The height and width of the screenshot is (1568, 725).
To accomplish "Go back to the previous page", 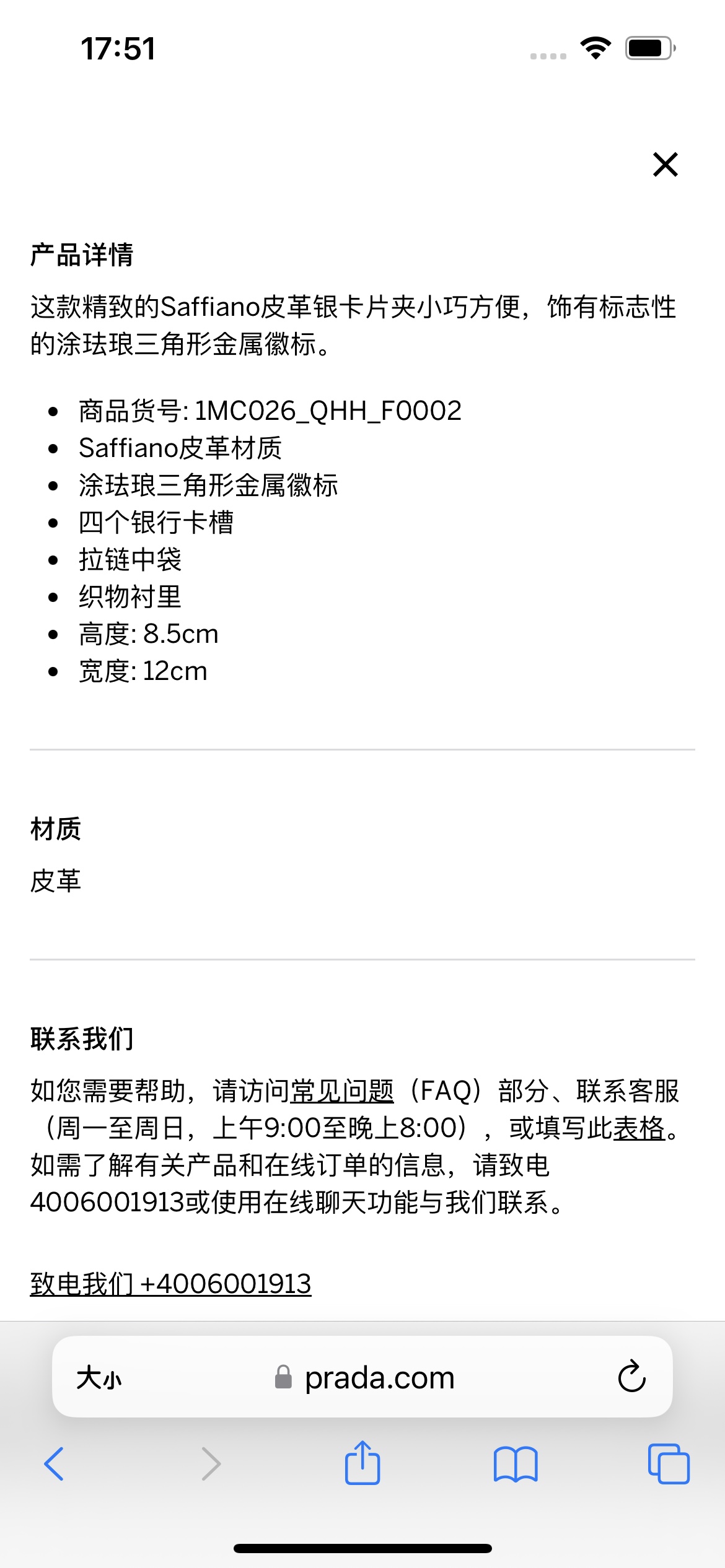I will coord(54,1464).
